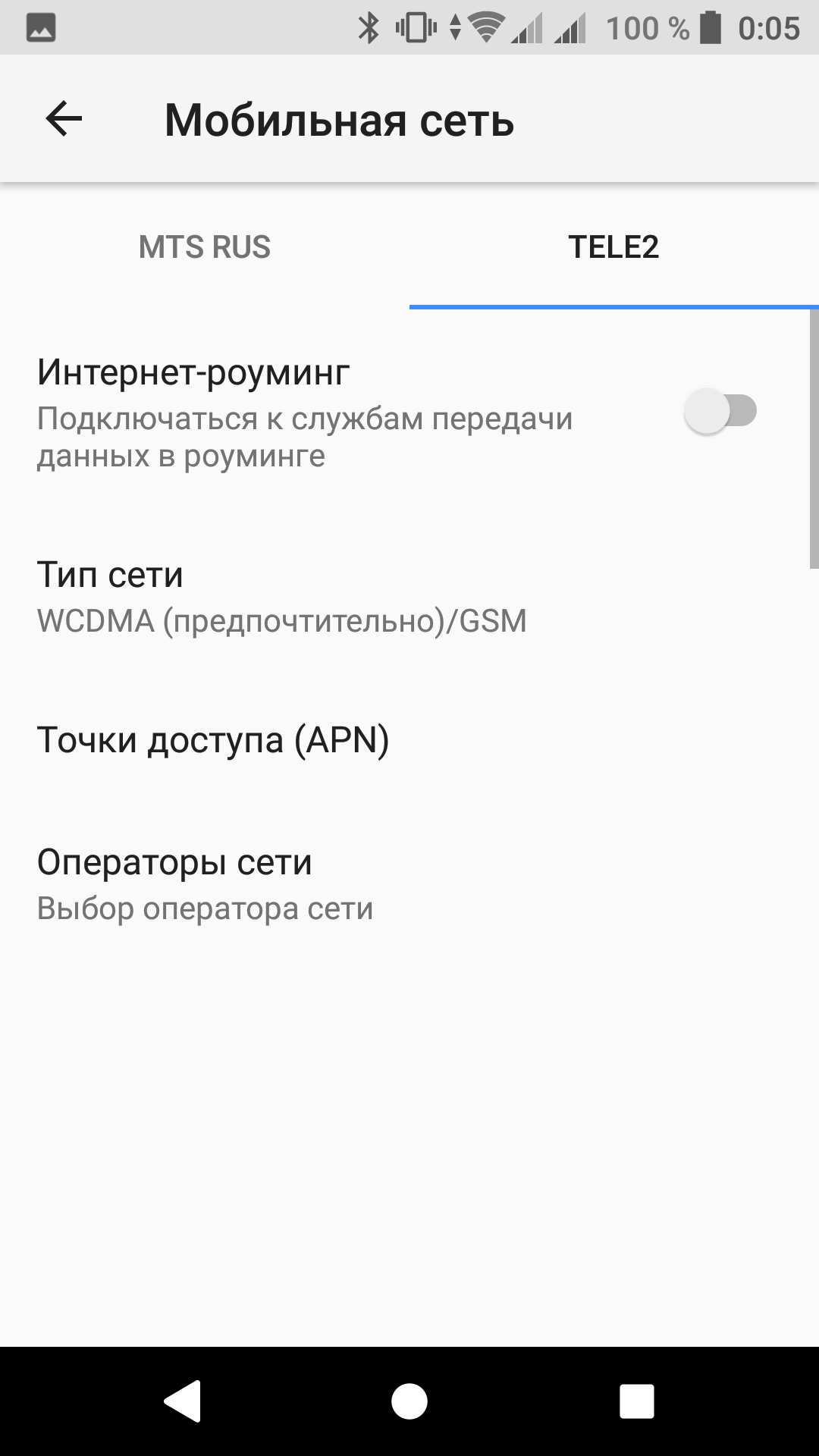Select the TELE2 tab
The width and height of the screenshot is (819, 1456).
pos(613,247)
